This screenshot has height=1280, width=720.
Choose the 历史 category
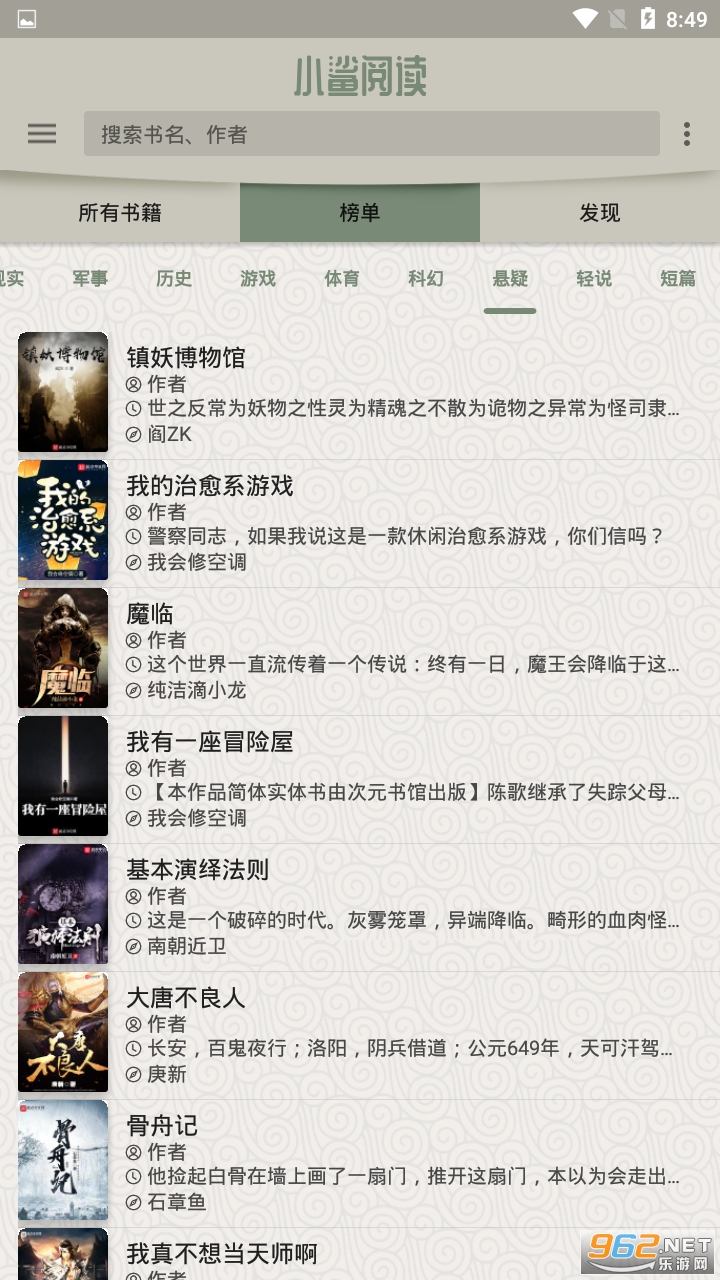(x=174, y=279)
